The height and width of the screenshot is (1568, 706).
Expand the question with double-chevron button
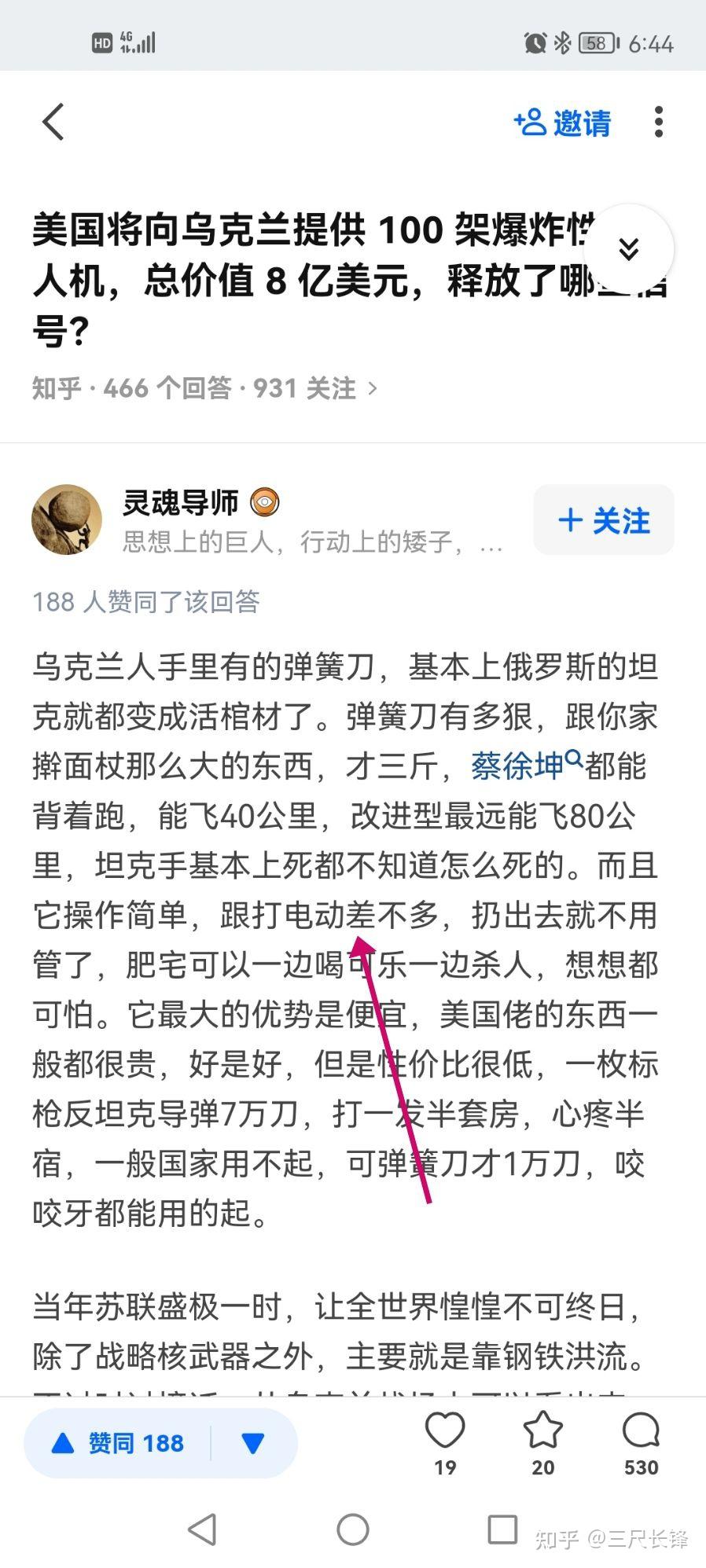pyautogui.click(x=628, y=248)
